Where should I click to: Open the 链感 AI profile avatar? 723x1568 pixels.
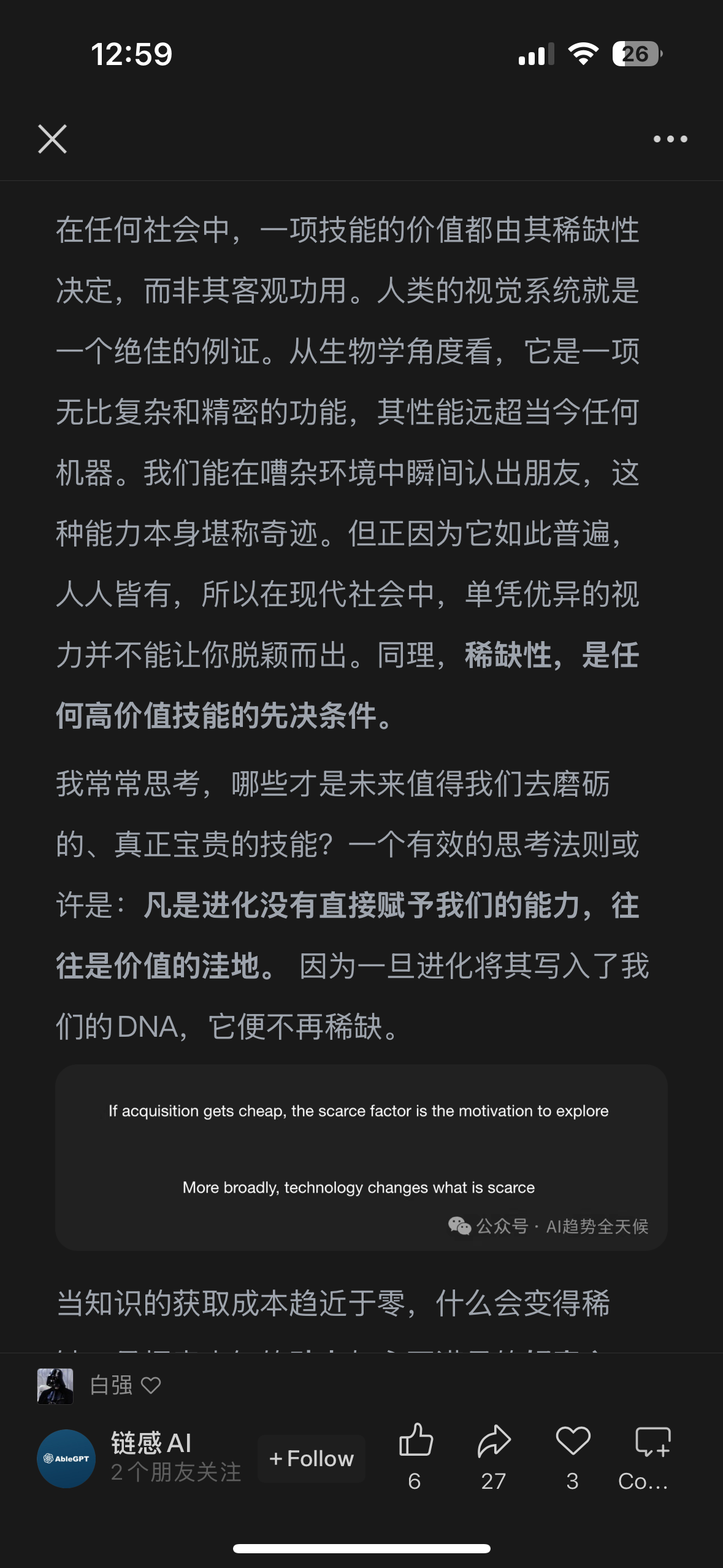coord(66,1458)
